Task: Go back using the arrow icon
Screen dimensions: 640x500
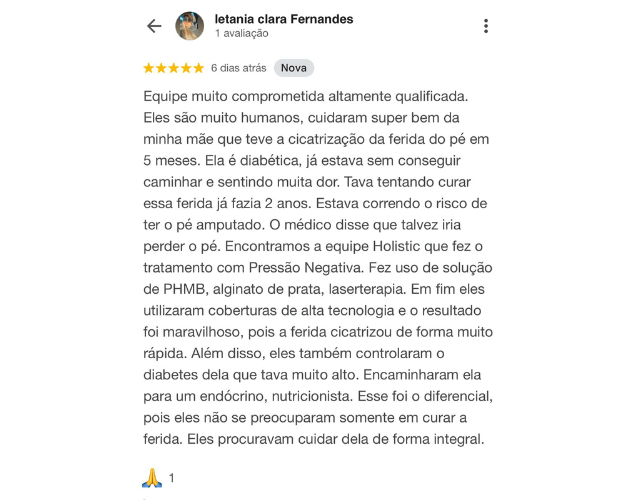Action: [x=154, y=26]
